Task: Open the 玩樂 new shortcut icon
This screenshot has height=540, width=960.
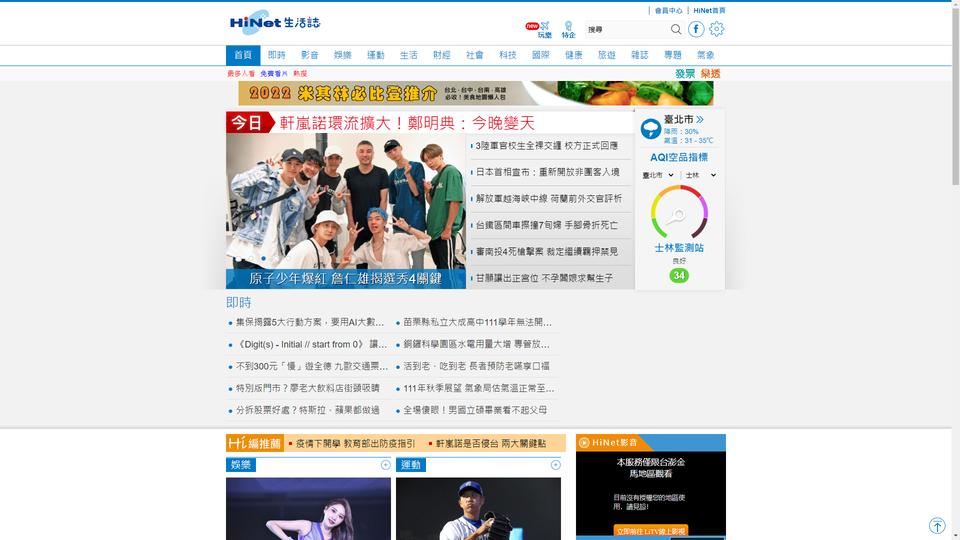Action: (544, 30)
